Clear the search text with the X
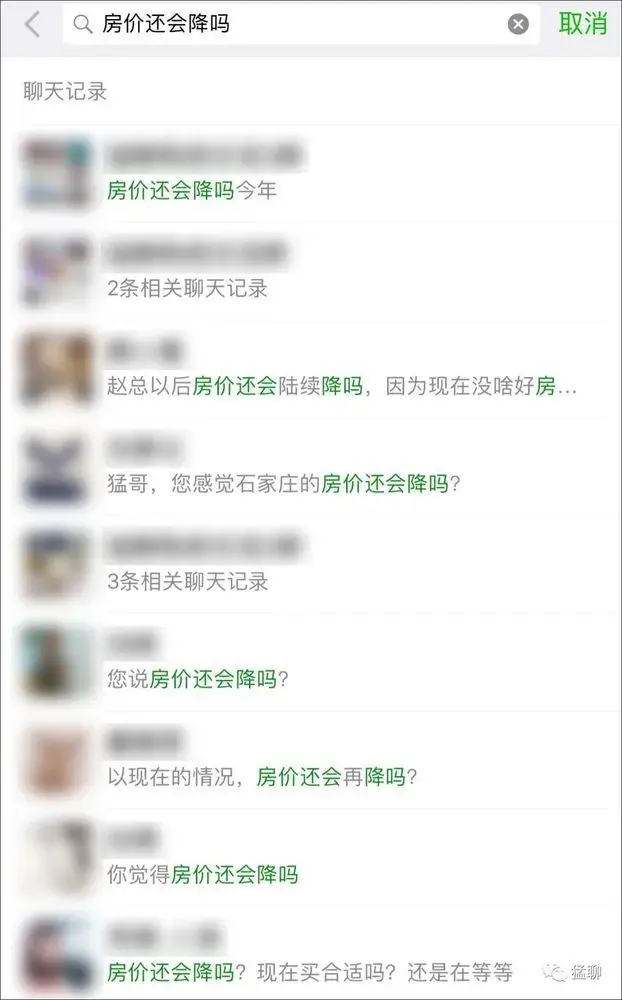622x1000 pixels. [x=518, y=24]
